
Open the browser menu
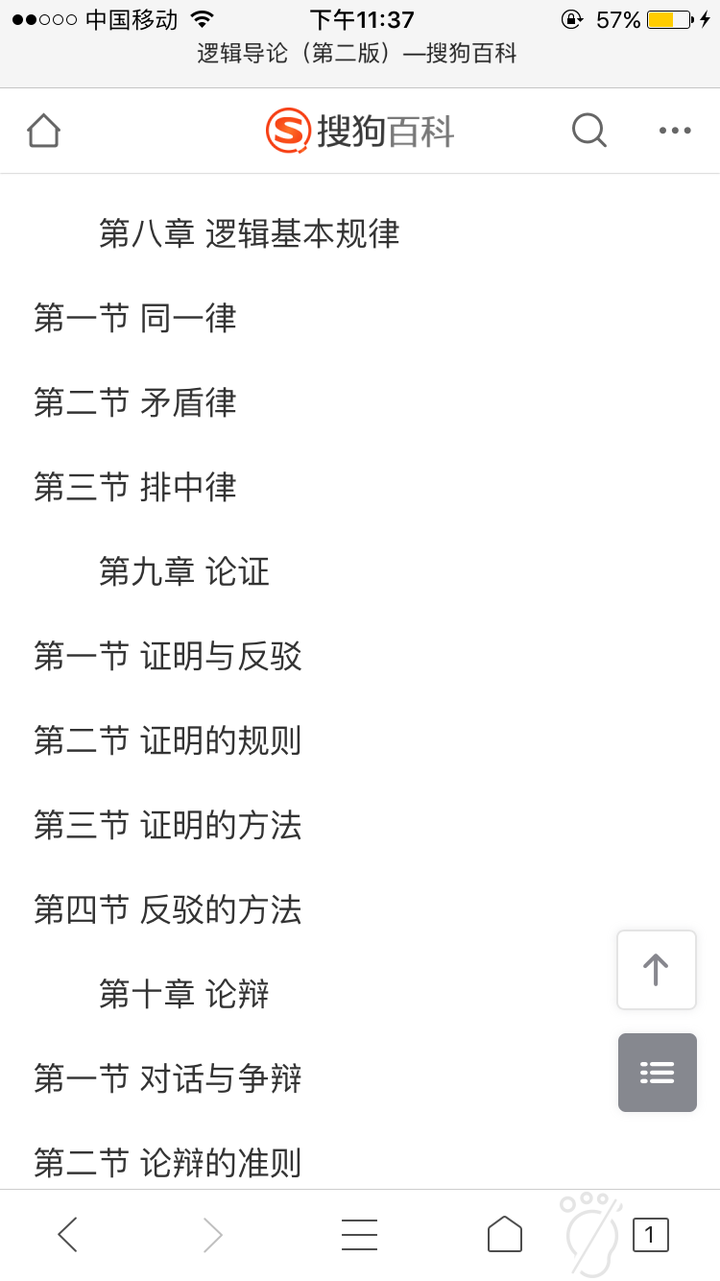(x=360, y=1236)
